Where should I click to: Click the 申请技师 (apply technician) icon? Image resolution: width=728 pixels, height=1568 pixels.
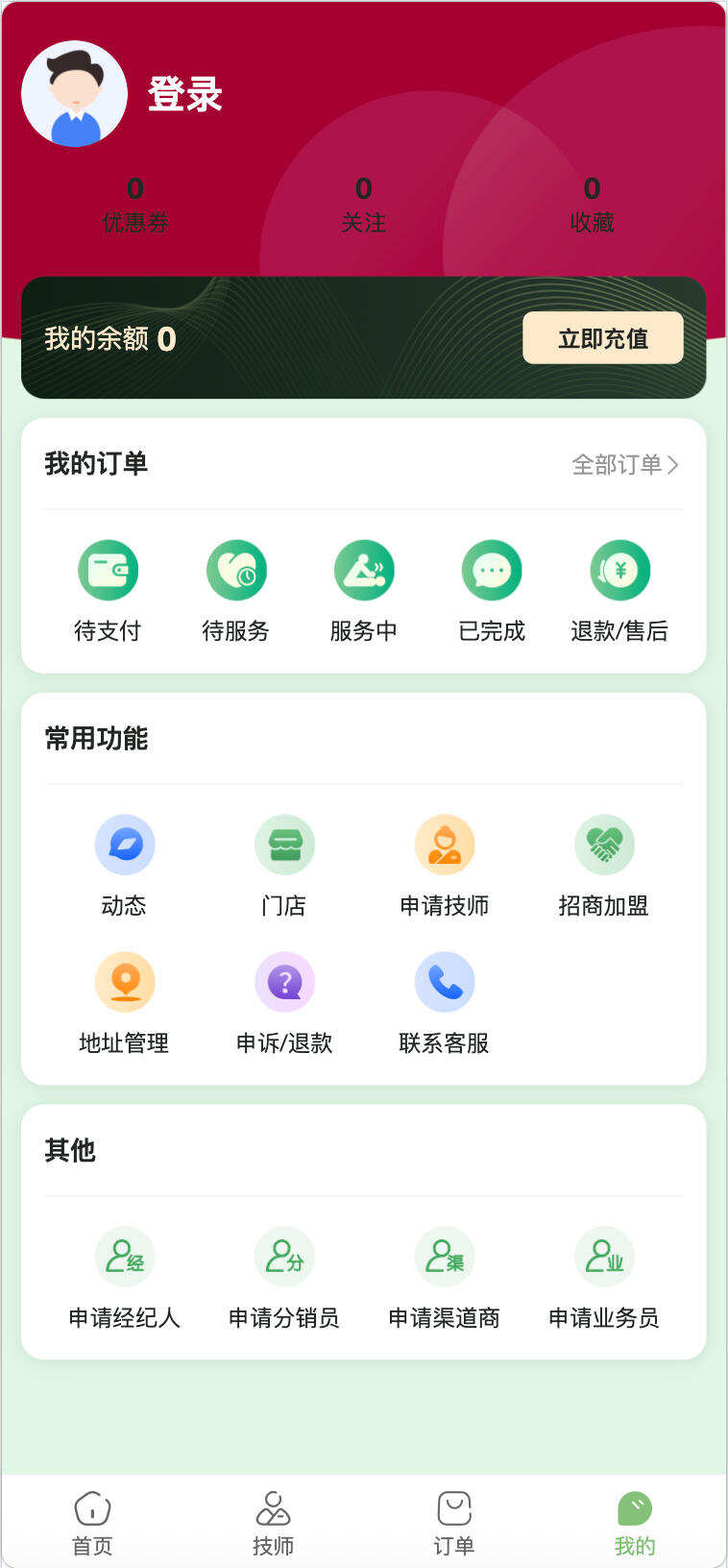pos(445,844)
